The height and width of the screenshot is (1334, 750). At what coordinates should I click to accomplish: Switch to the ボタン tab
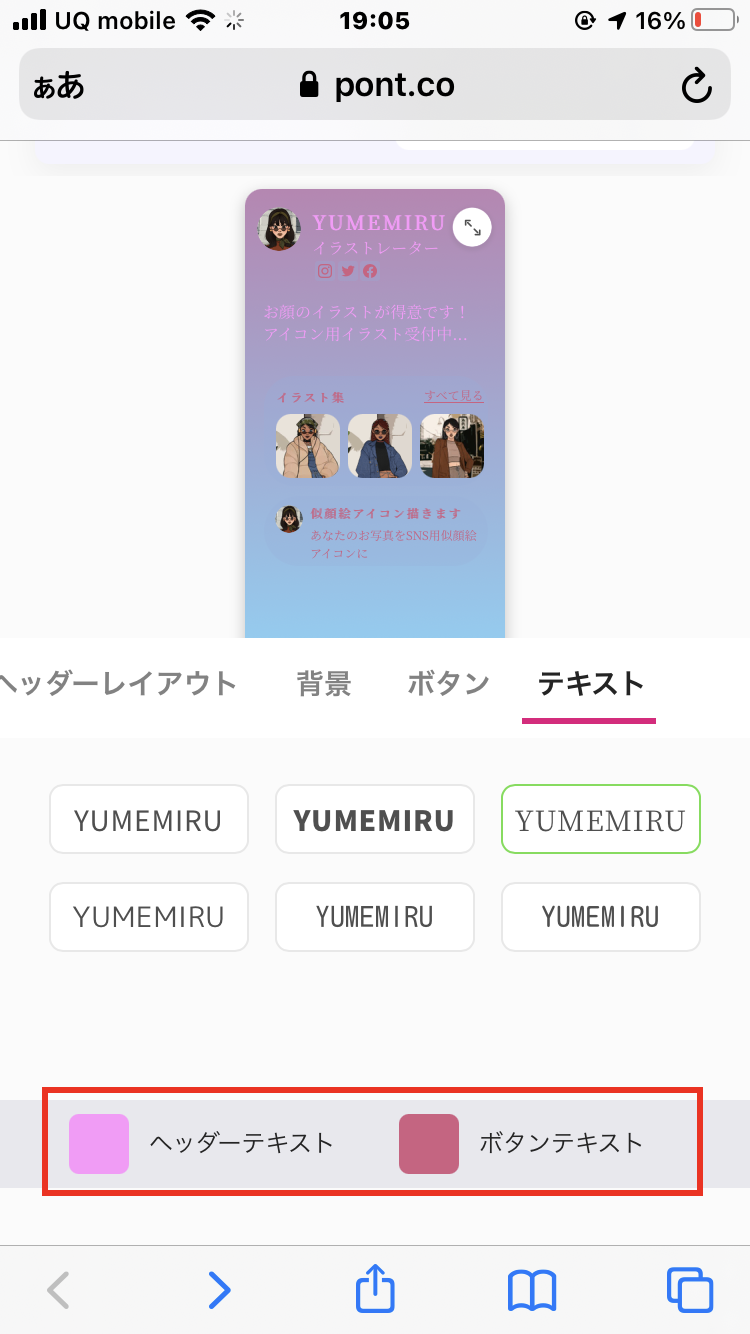pos(448,684)
